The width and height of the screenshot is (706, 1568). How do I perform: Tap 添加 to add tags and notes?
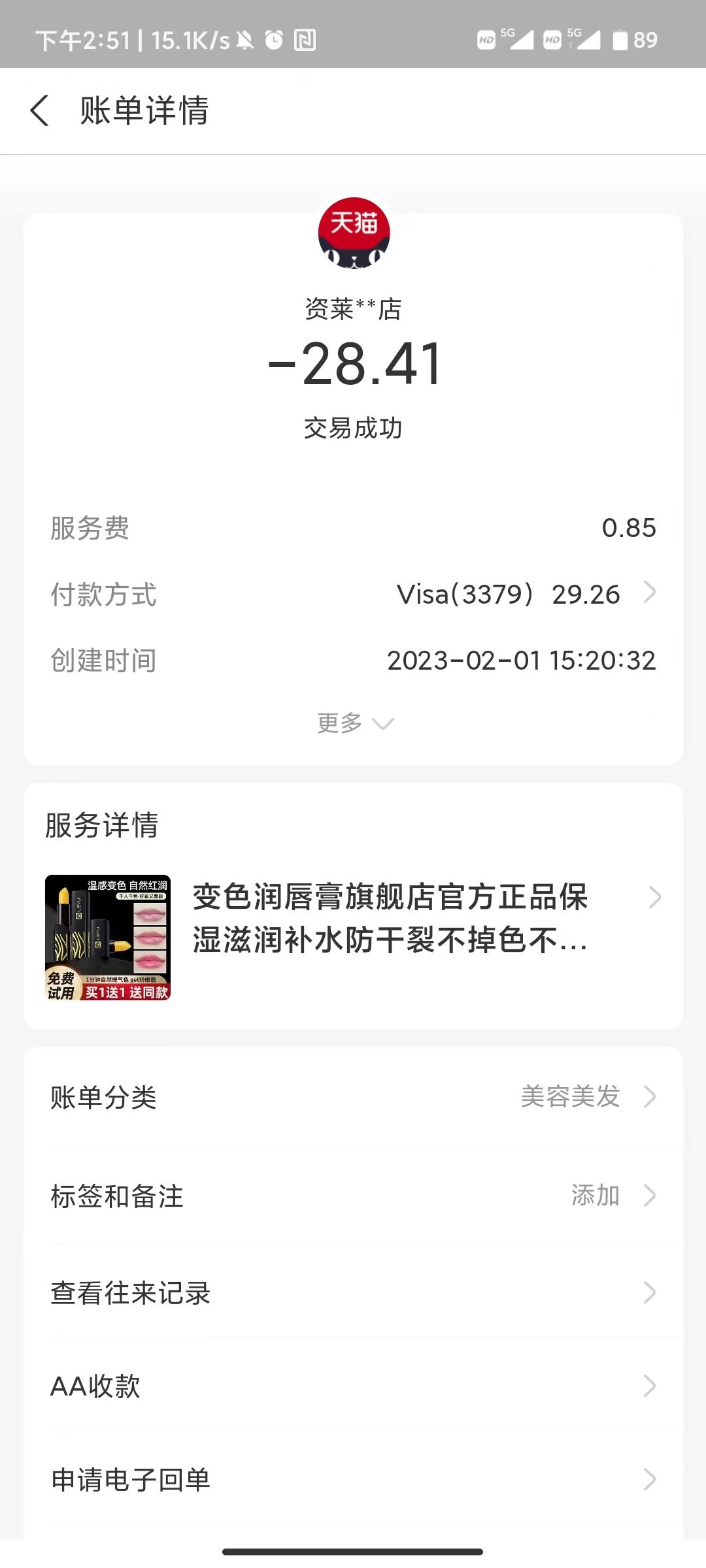[x=596, y=1196]
